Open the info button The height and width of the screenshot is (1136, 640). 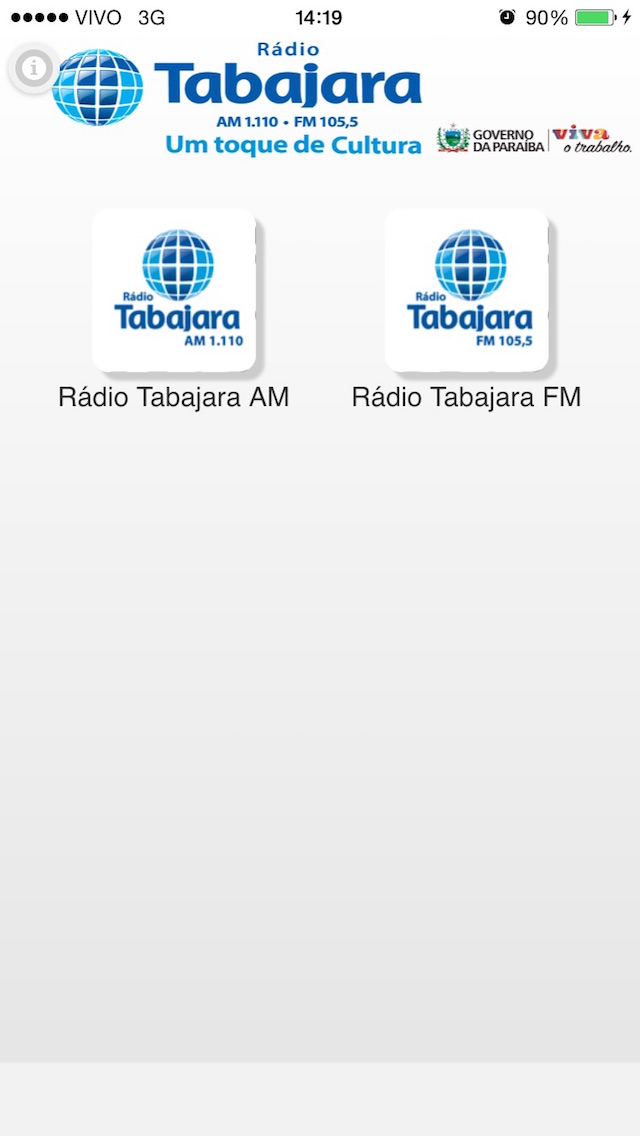pos(33,68)
